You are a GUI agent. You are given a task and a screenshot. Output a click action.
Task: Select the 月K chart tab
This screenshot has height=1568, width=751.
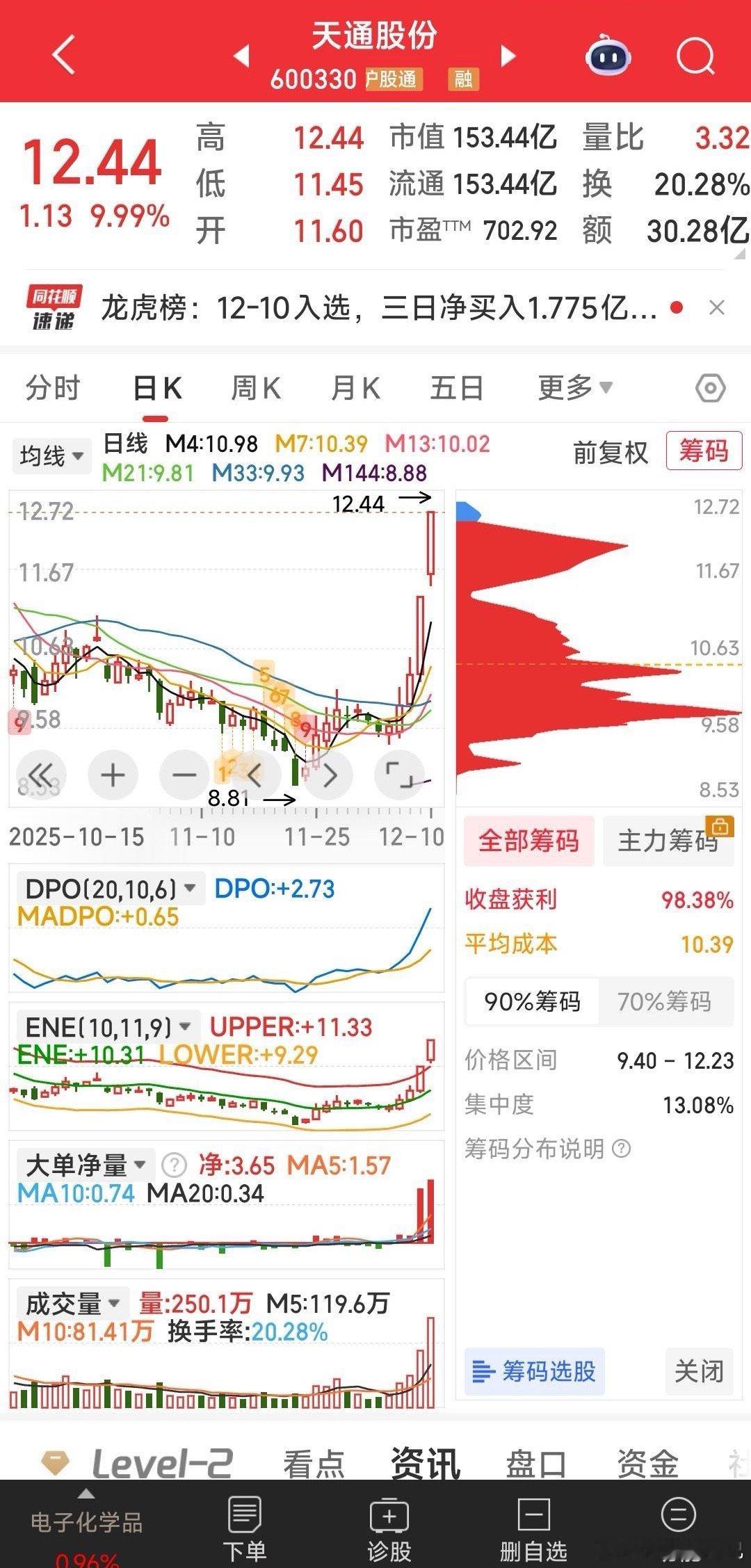point(355,387)
